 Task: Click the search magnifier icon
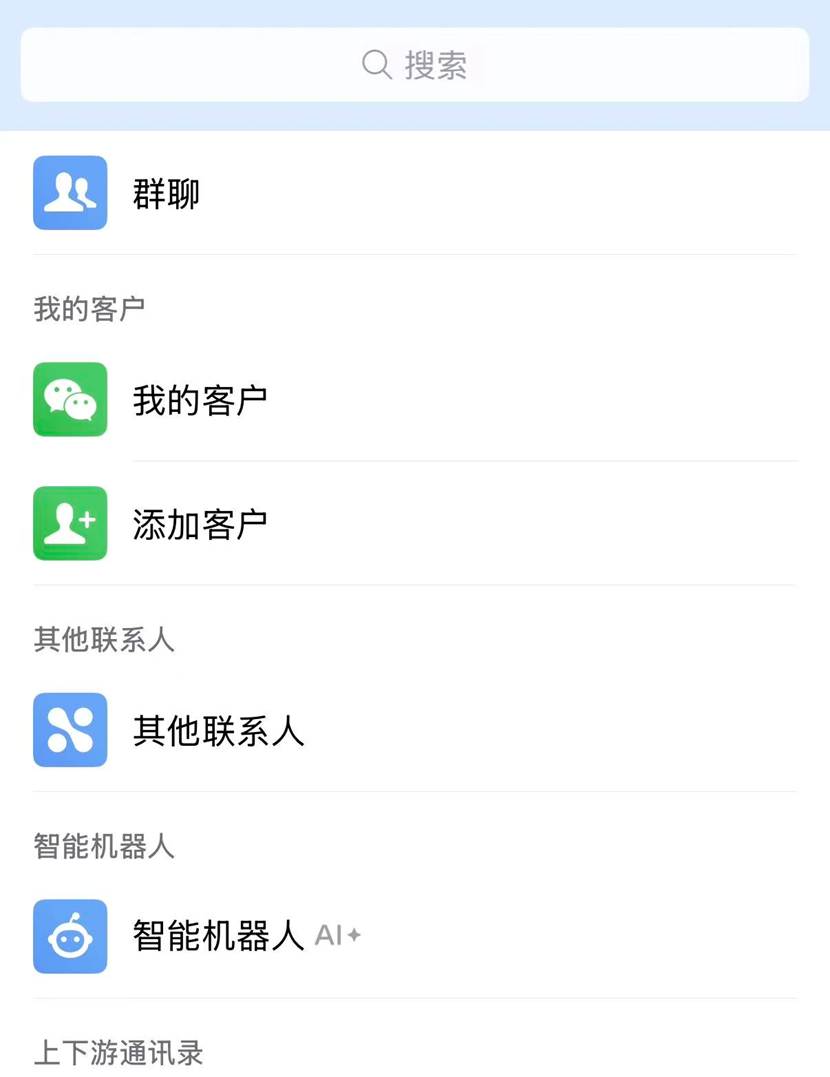click(x=376, y=65)
